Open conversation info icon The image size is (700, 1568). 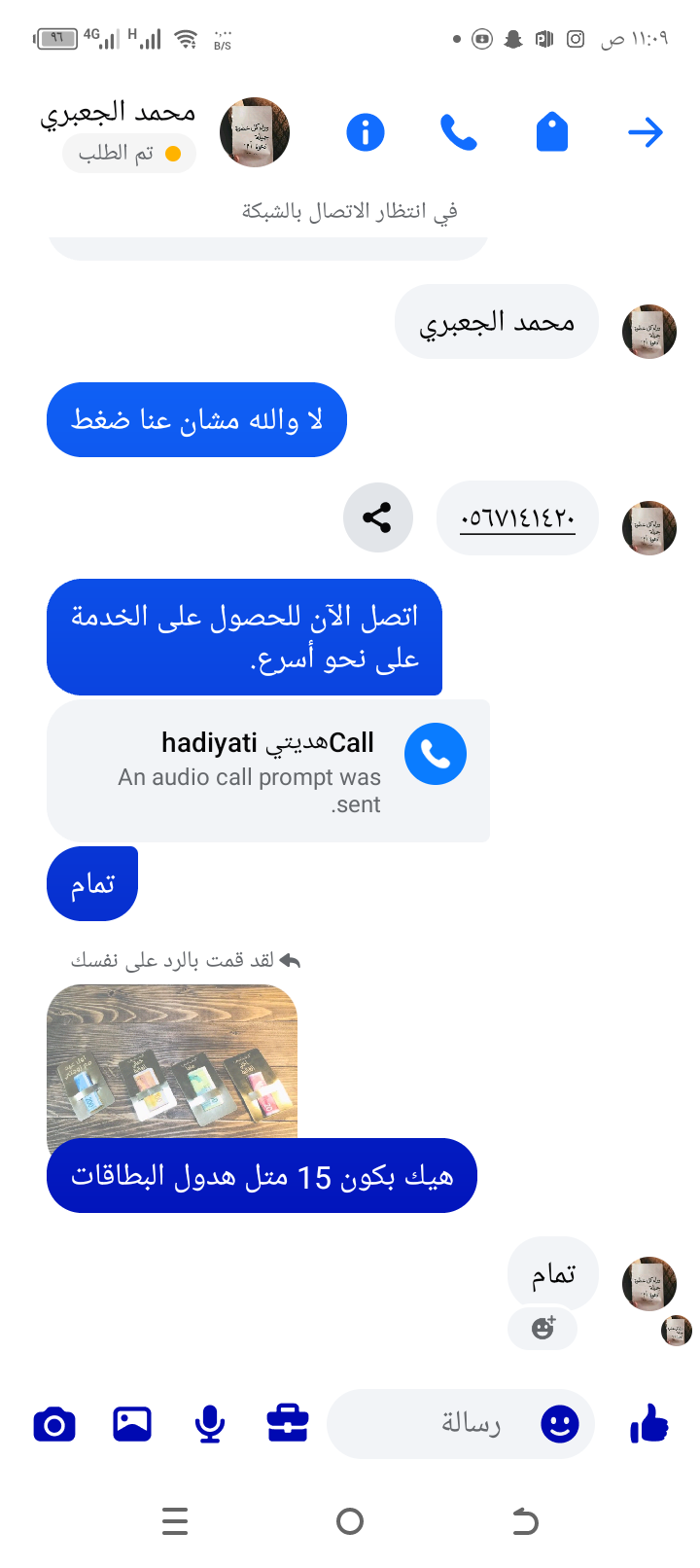tap(366, 132)
